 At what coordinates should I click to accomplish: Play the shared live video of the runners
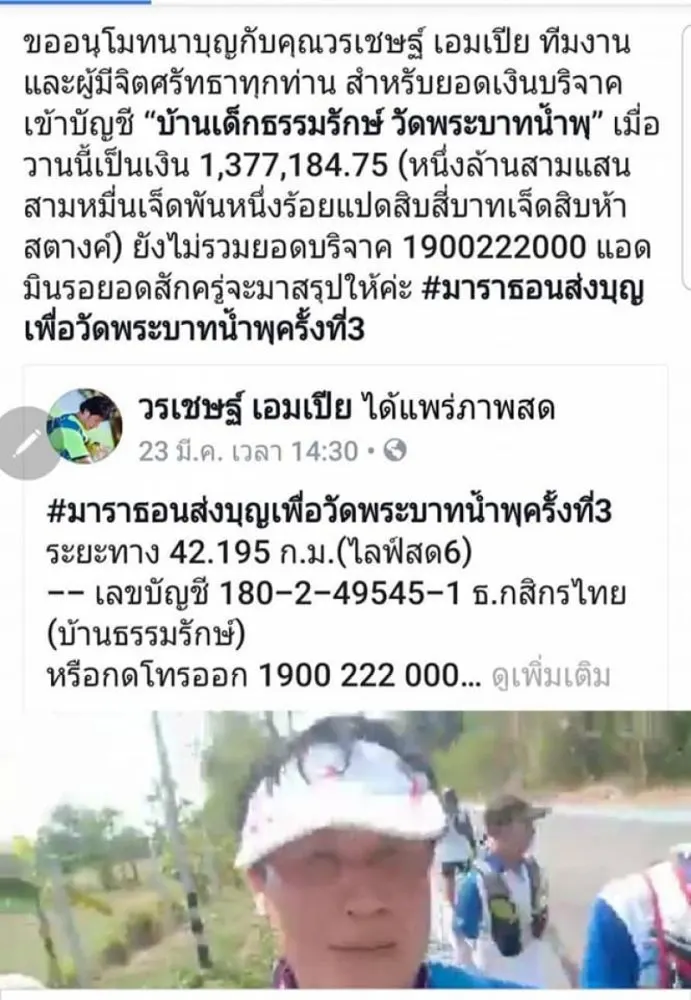point(345,855)
